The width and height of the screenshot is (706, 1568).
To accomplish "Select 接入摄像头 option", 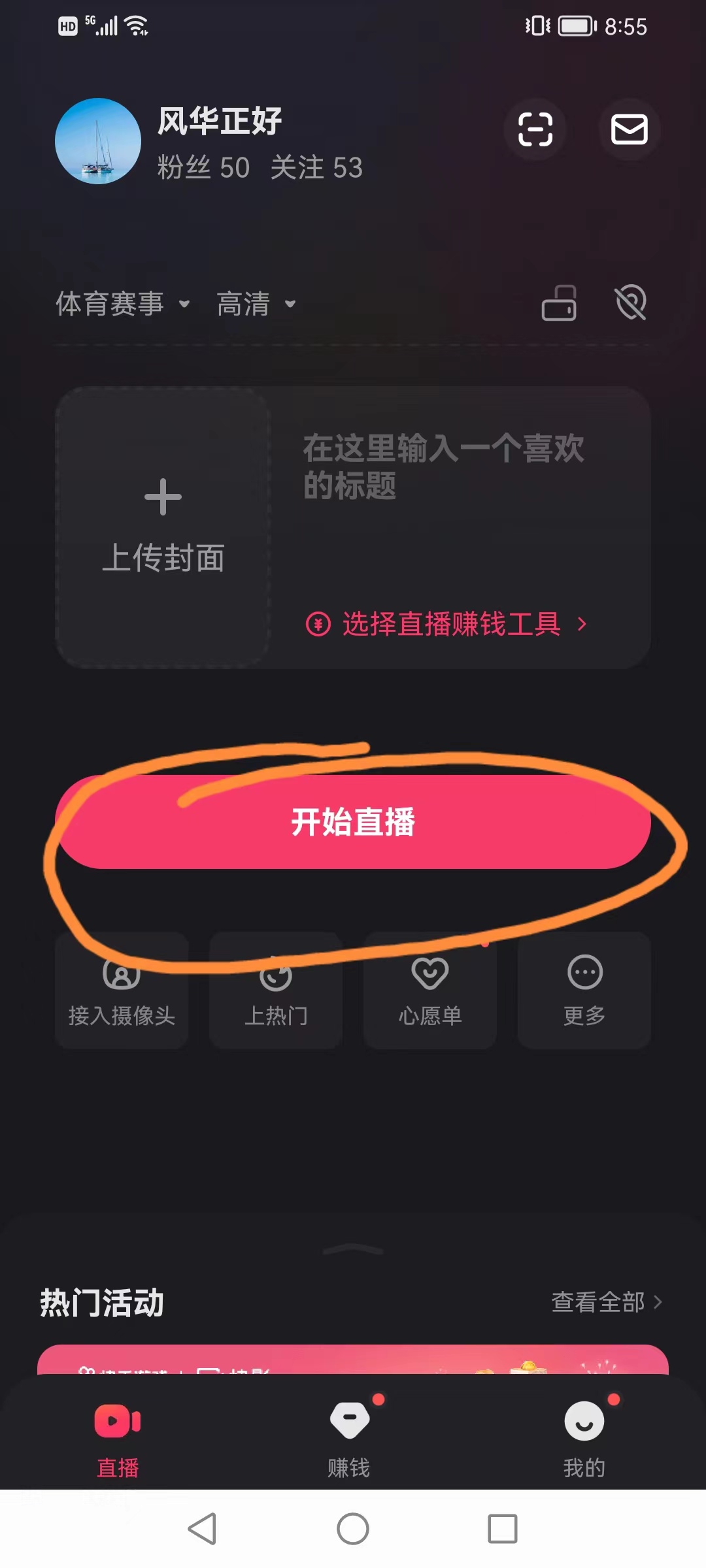I will point(122,990).
